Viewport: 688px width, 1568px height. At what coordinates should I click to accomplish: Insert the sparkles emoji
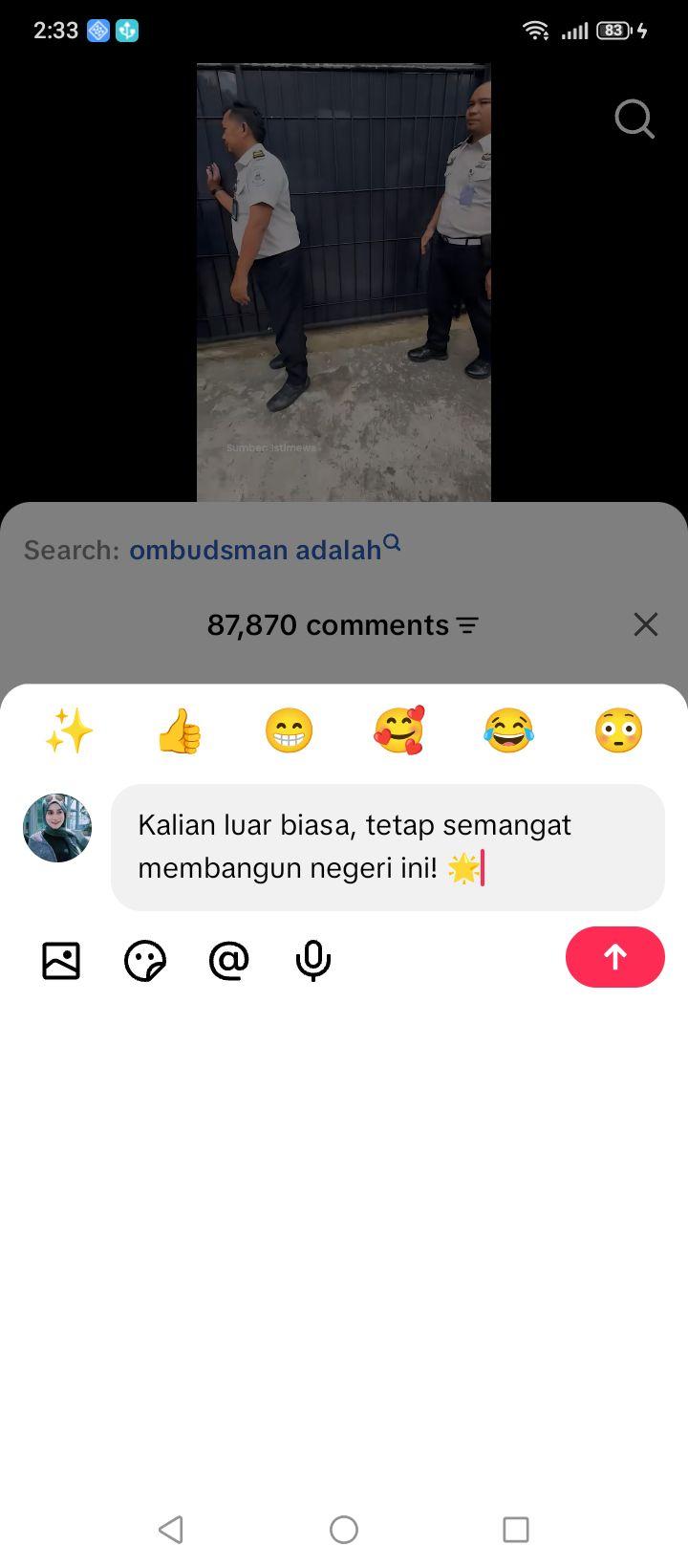pyautogui.click(x=69, y=731)
